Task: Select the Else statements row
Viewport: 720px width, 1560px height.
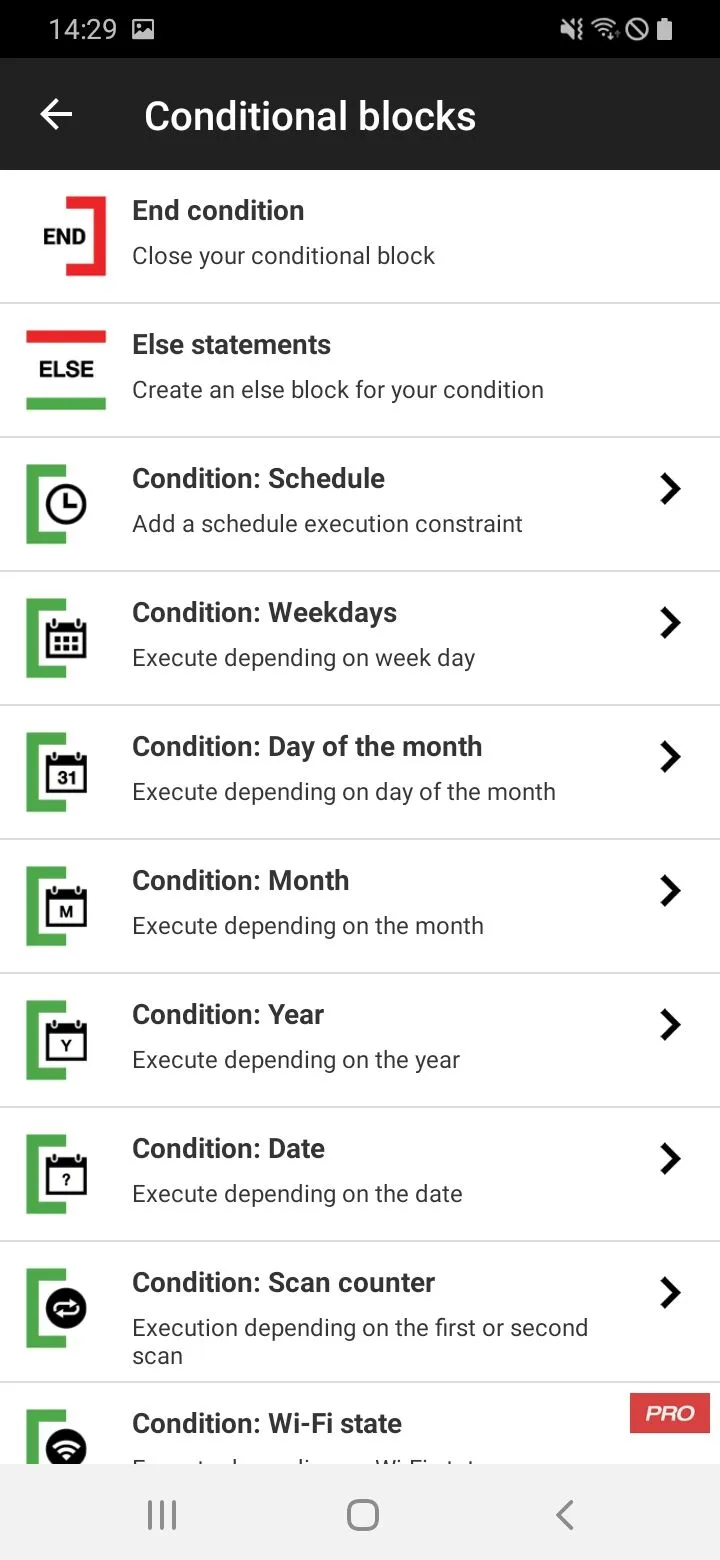Action: coord(360,370)
